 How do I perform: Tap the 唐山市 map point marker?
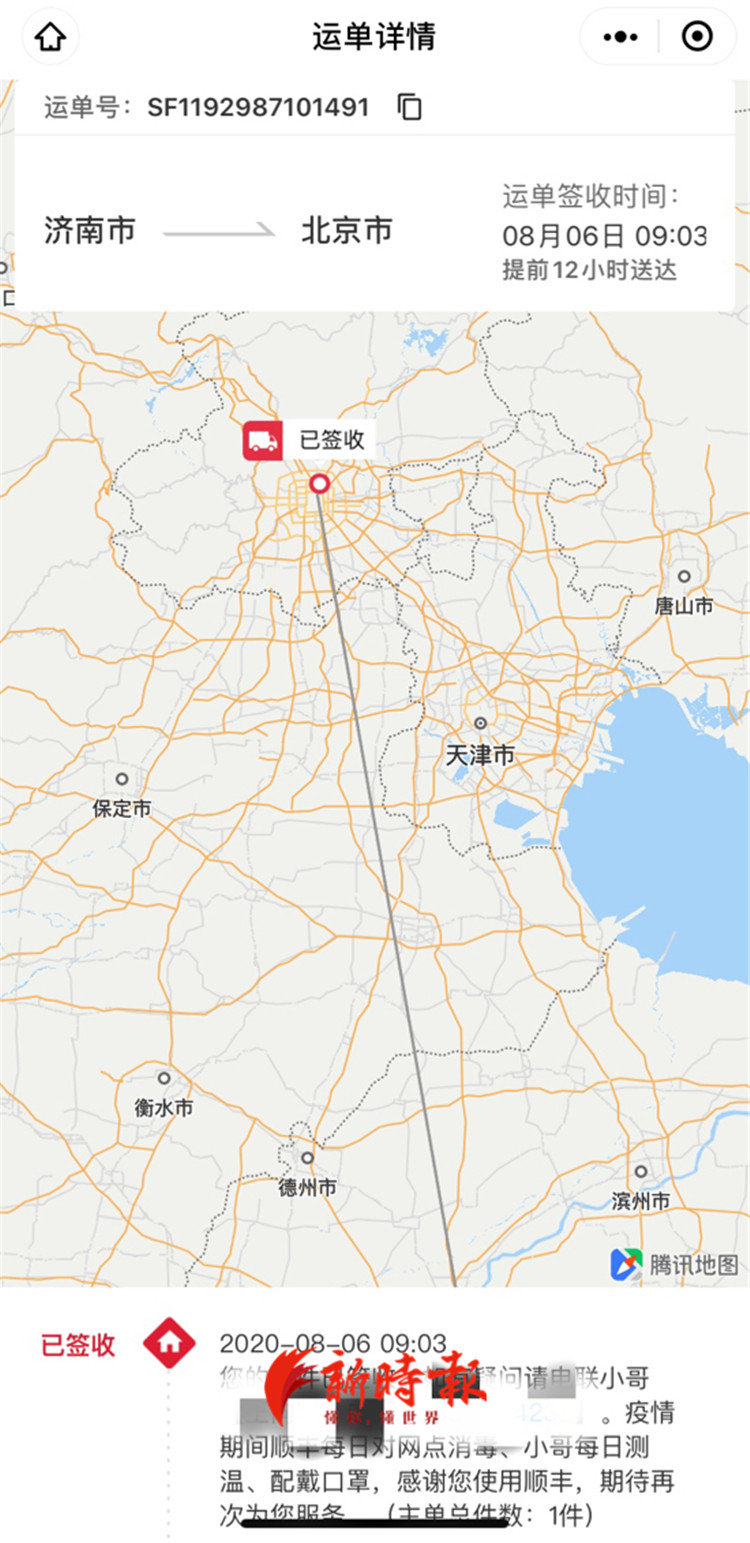(x=684, y=577)
